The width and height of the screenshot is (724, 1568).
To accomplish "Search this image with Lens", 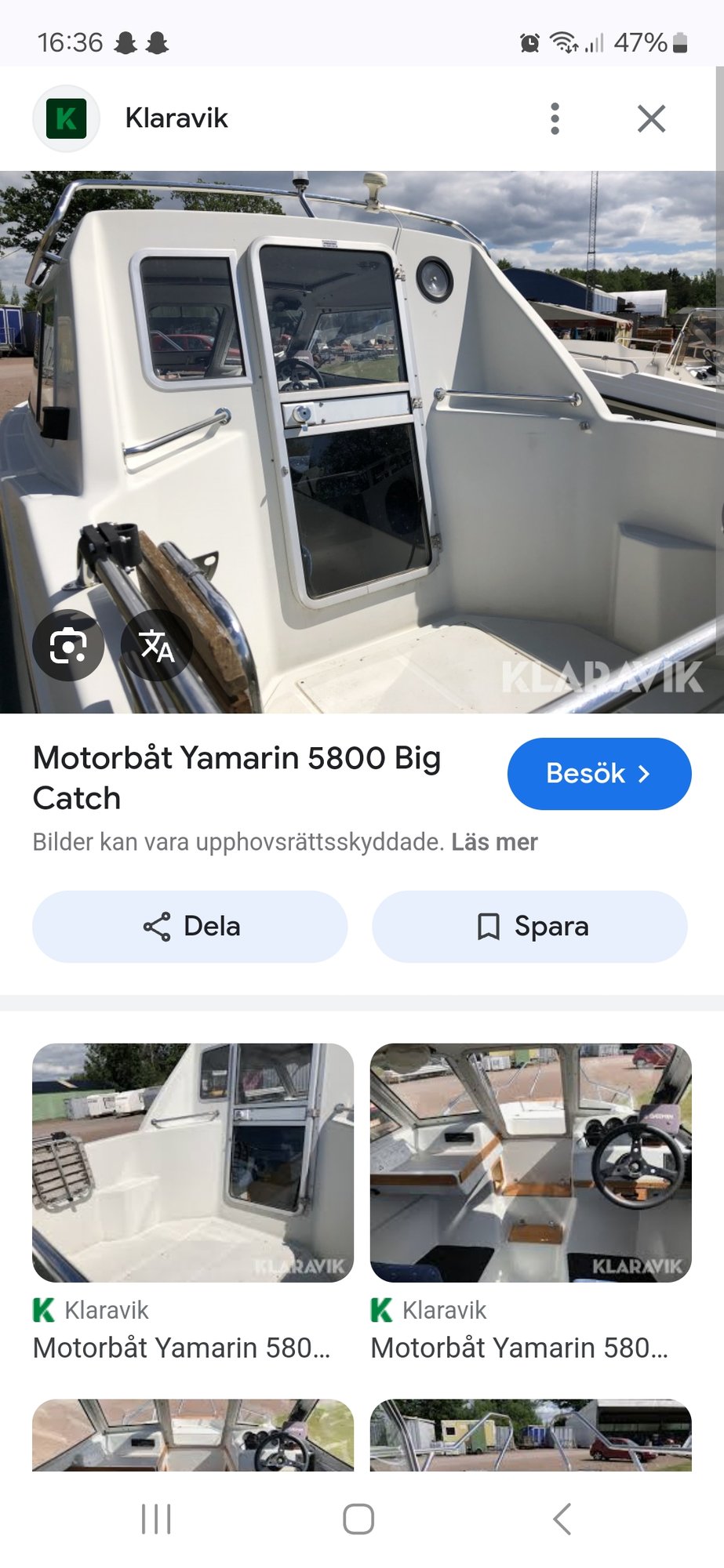I will click(68, 645).
